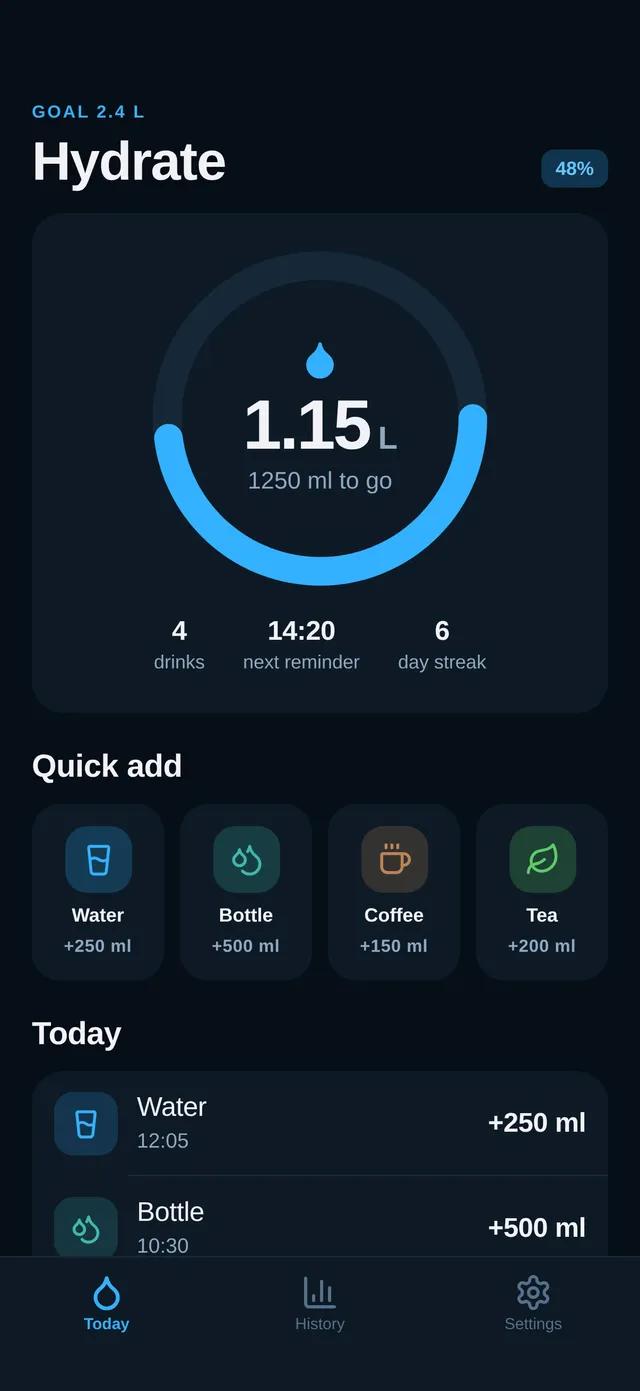The height and width of the screenshot is (1391, 640).
Task: Switch to the History tab
Action: 320,1305
